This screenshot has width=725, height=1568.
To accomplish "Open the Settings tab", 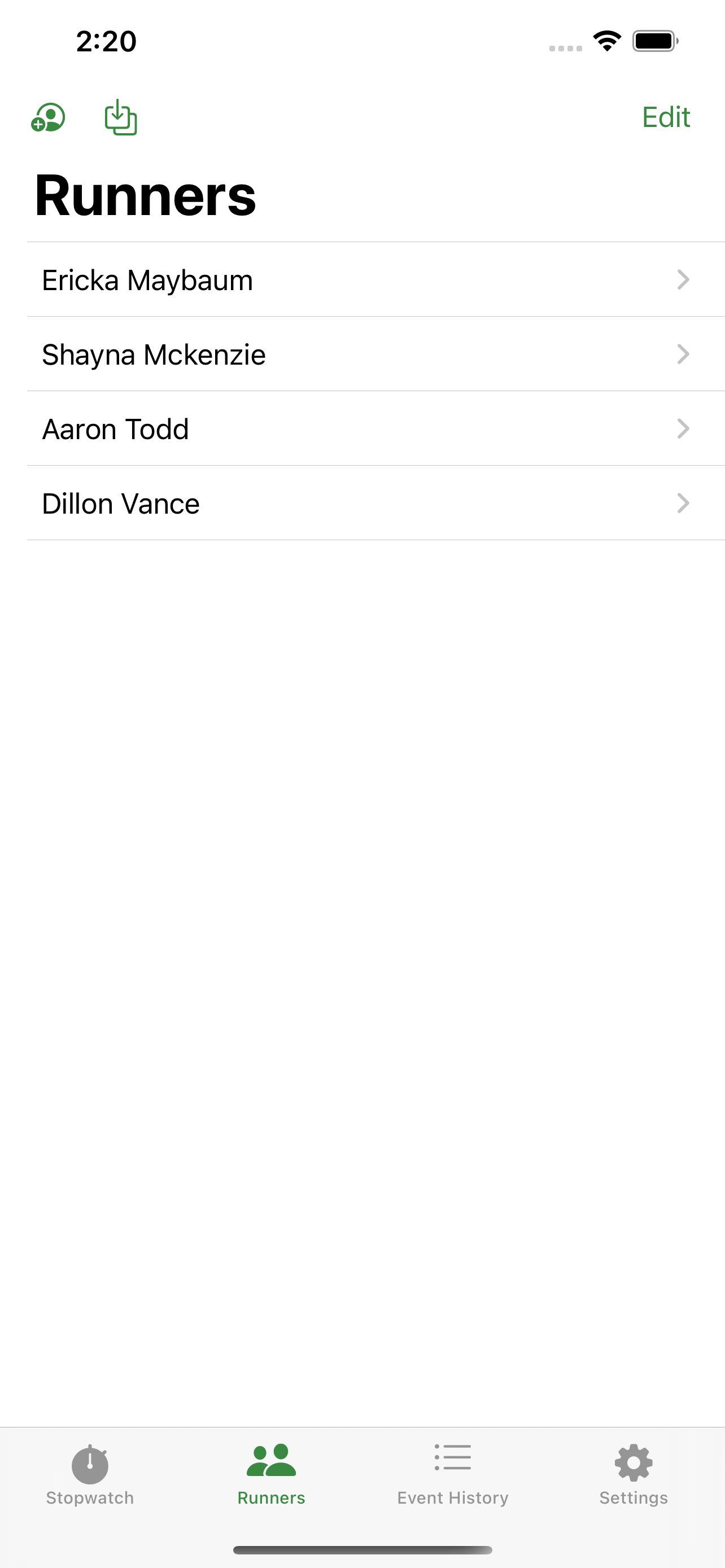I will click(x=633, y=1474).
